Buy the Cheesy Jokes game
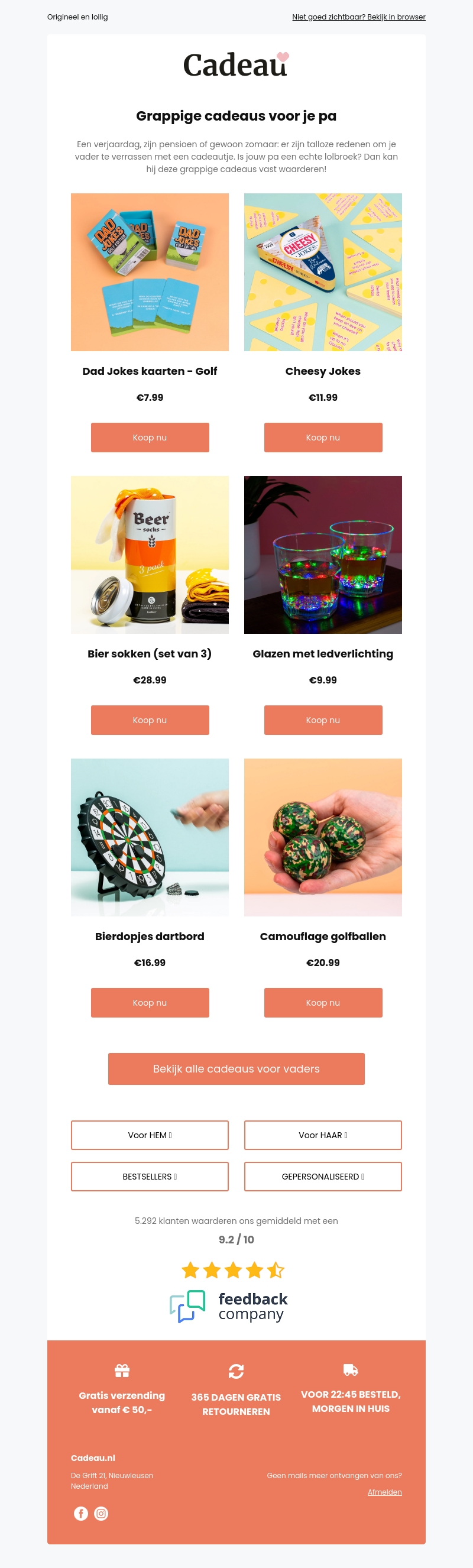 (323, 437)
